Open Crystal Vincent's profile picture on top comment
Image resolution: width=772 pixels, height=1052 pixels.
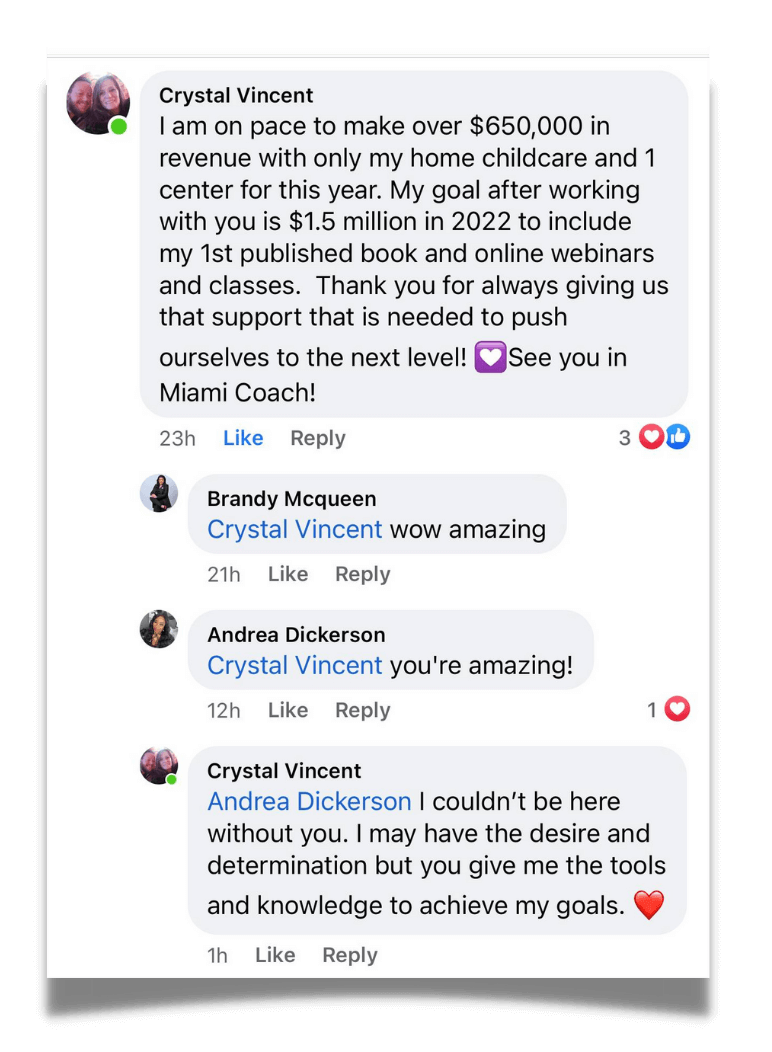tap(98, 103)
